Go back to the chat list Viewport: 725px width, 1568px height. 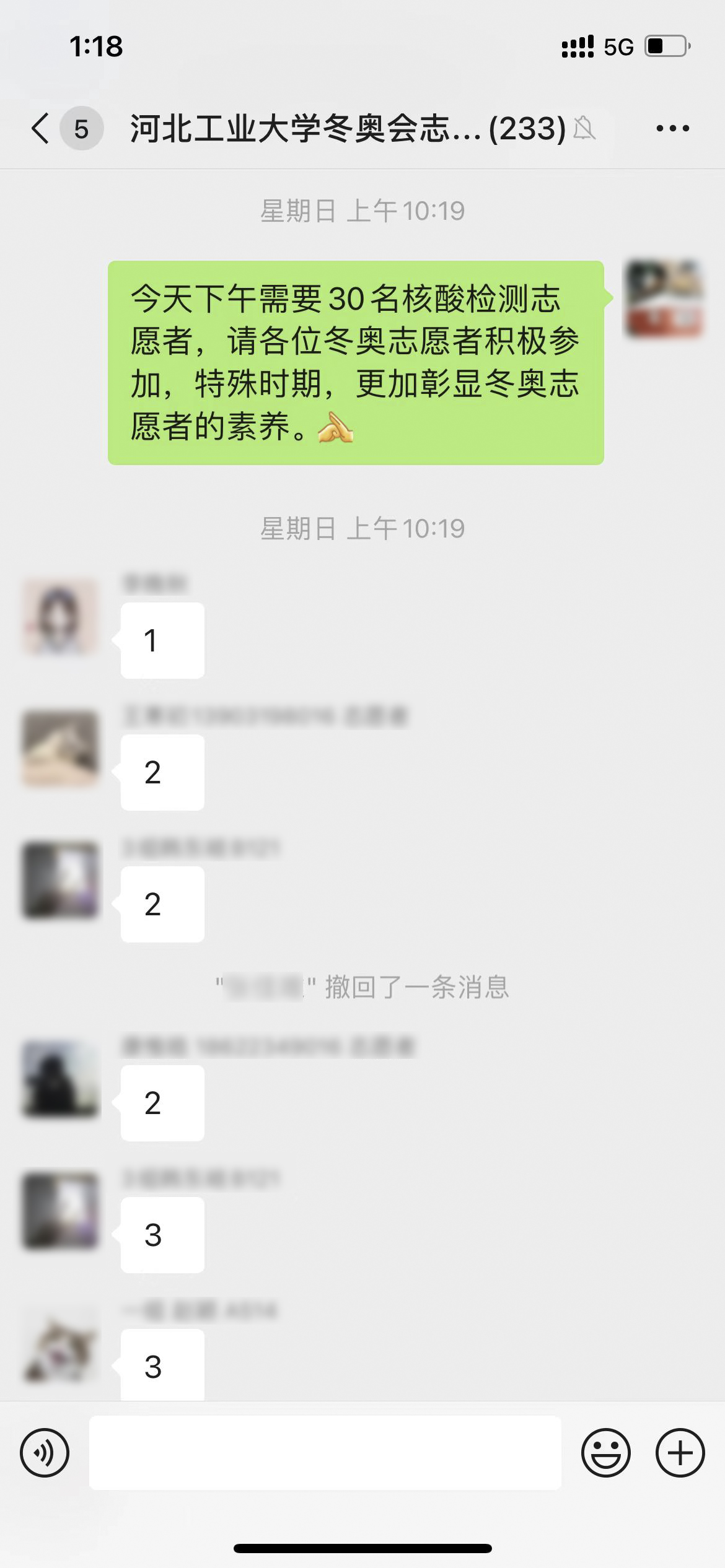41,129
